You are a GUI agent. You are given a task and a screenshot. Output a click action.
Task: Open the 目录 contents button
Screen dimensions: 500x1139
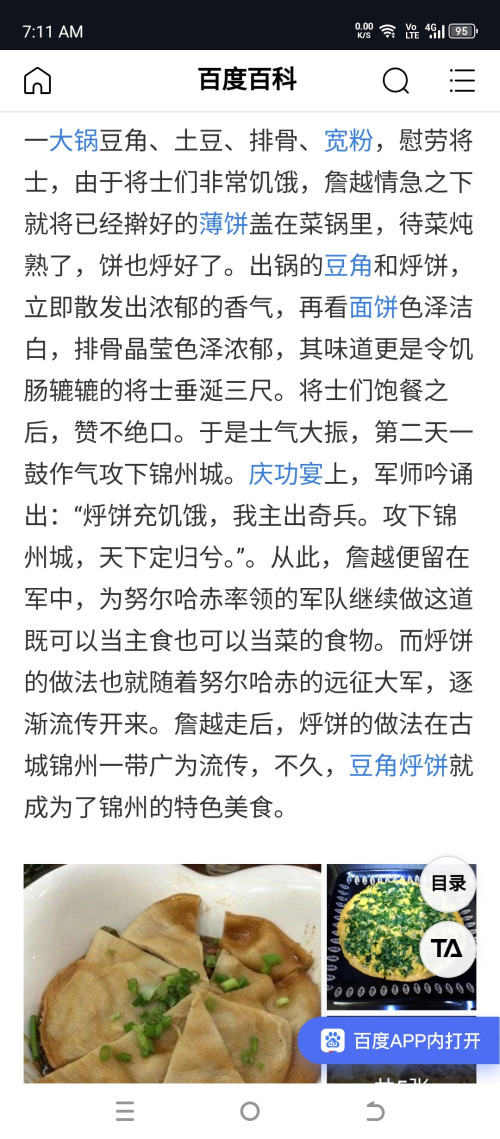click(x=448, y=884)
